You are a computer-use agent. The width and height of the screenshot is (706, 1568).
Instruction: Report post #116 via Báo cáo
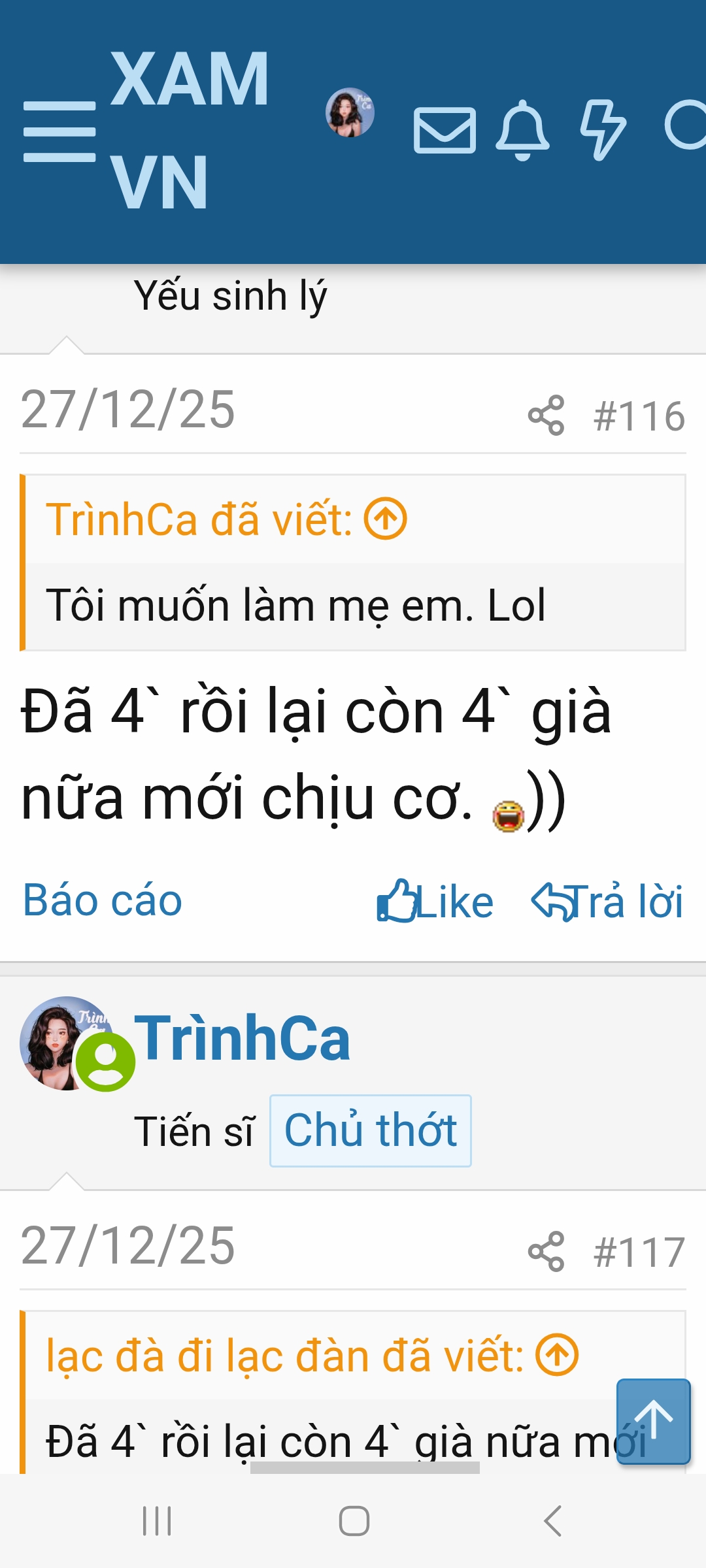click(x=102, y=900)
